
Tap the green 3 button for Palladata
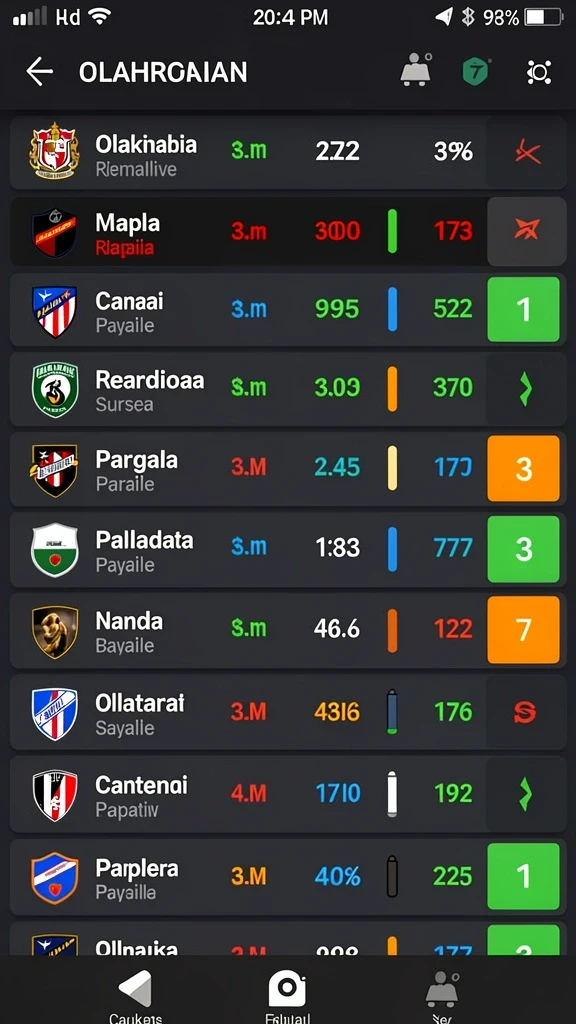tap(524, 549)
